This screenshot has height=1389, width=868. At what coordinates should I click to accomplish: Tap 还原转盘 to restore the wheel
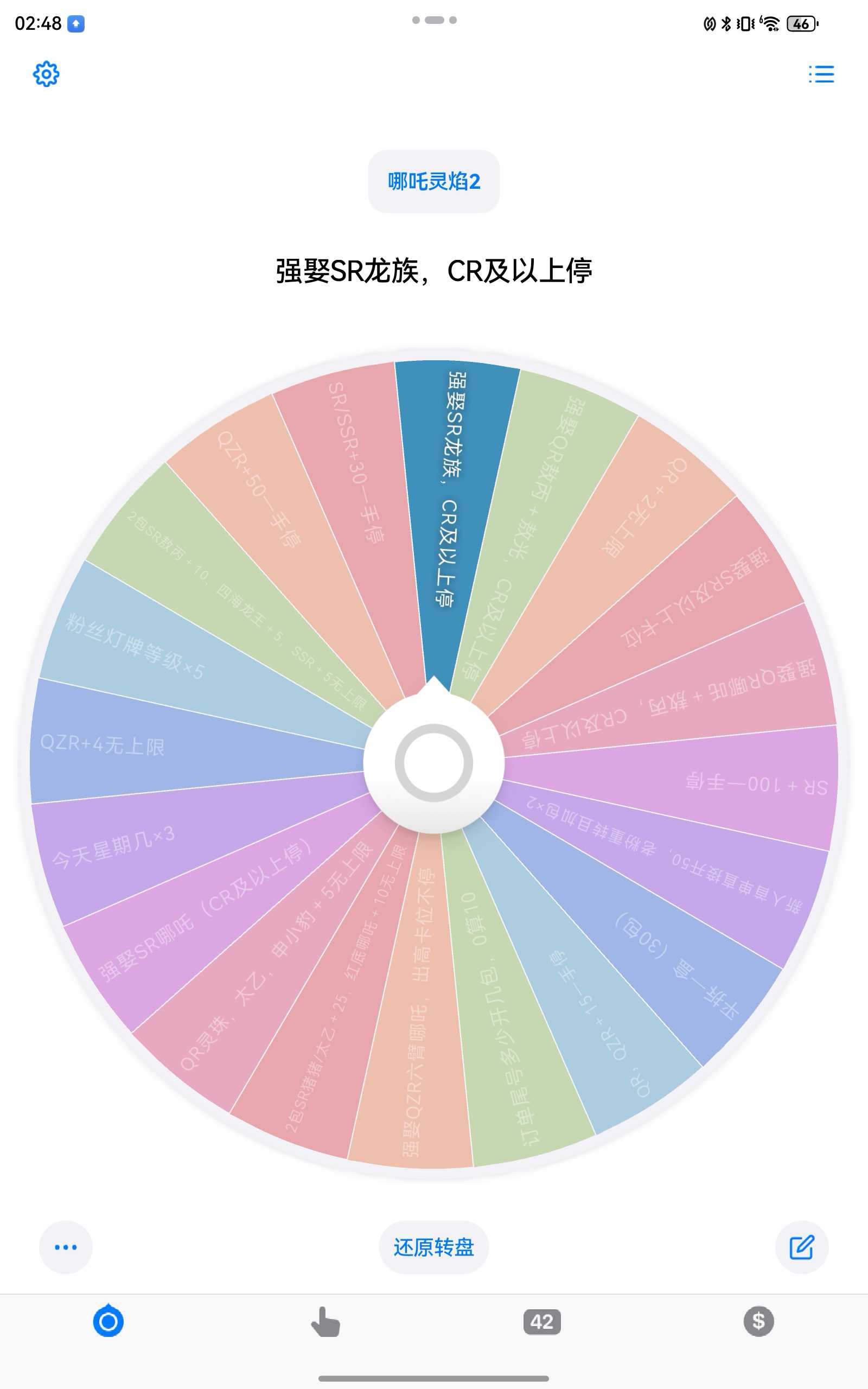(433, 1247)
